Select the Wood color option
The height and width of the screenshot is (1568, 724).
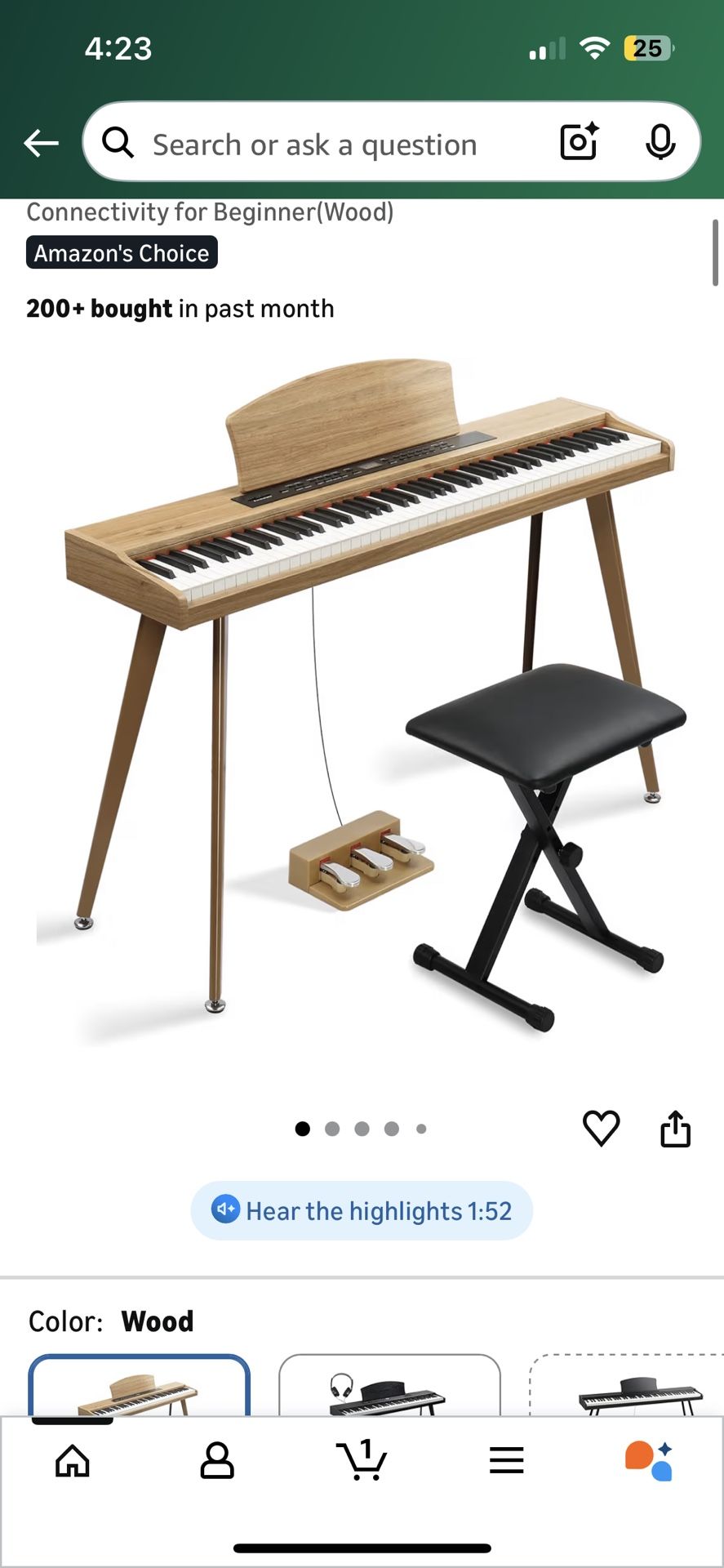tap(139, 1385)
